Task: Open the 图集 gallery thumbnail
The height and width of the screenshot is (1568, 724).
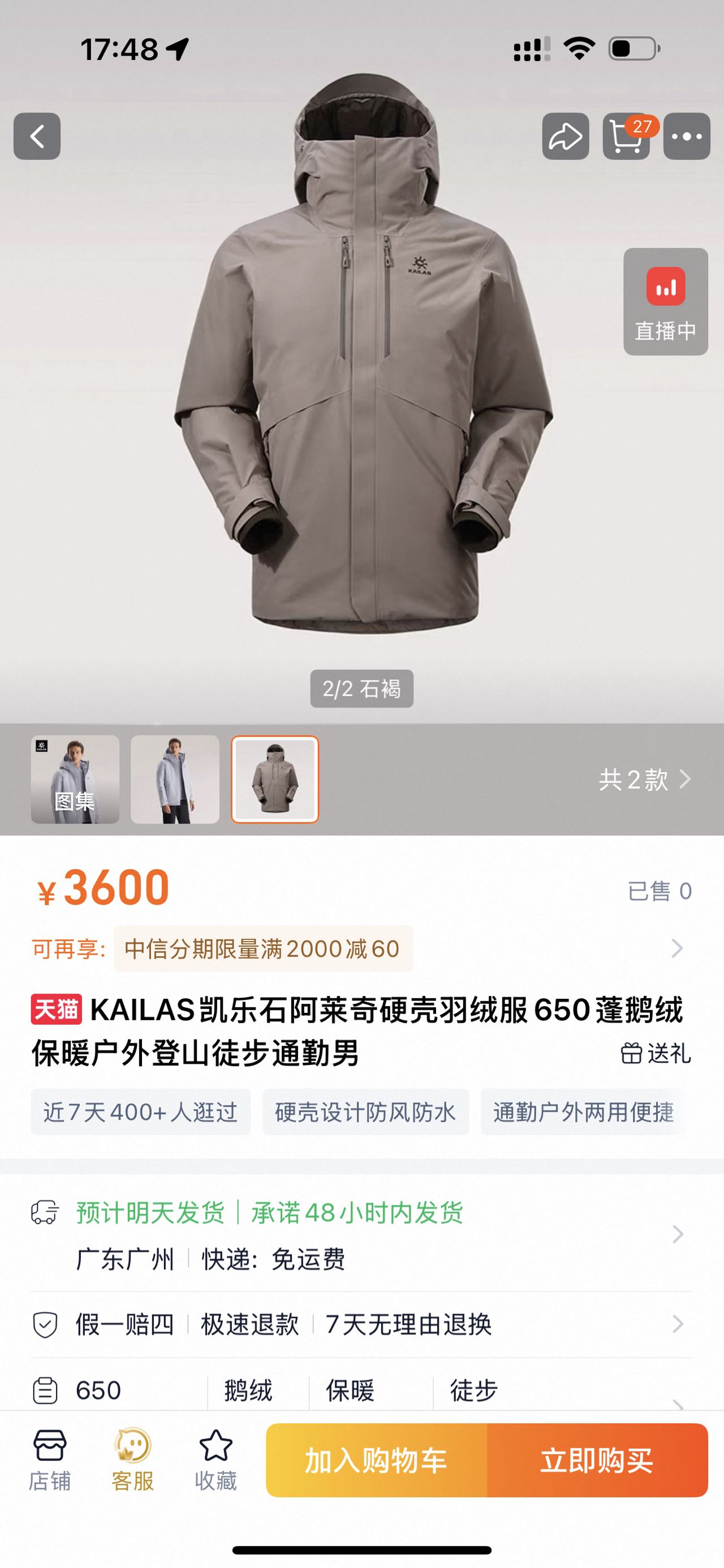Action: click(75, 779)
